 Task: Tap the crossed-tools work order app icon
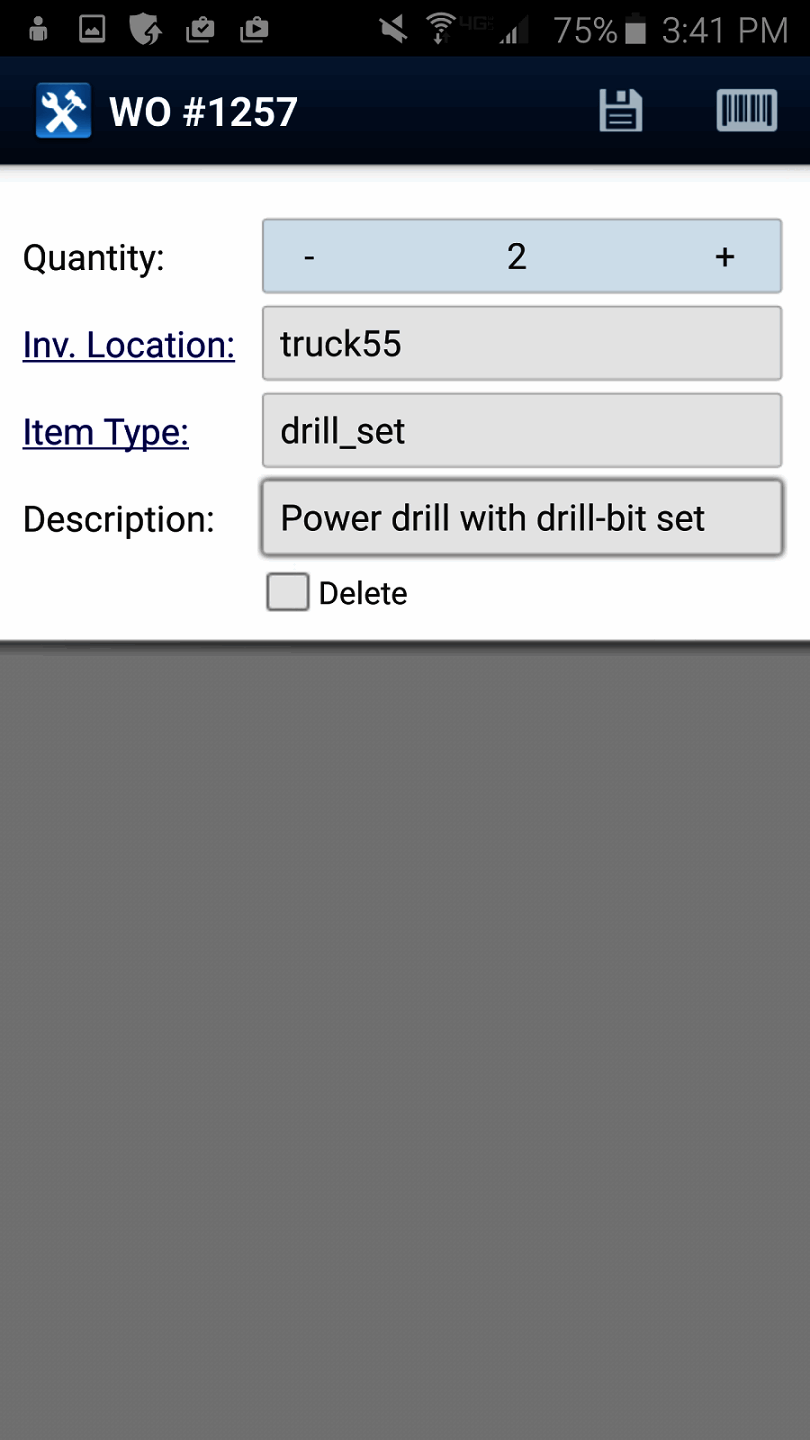coord(62,109)
